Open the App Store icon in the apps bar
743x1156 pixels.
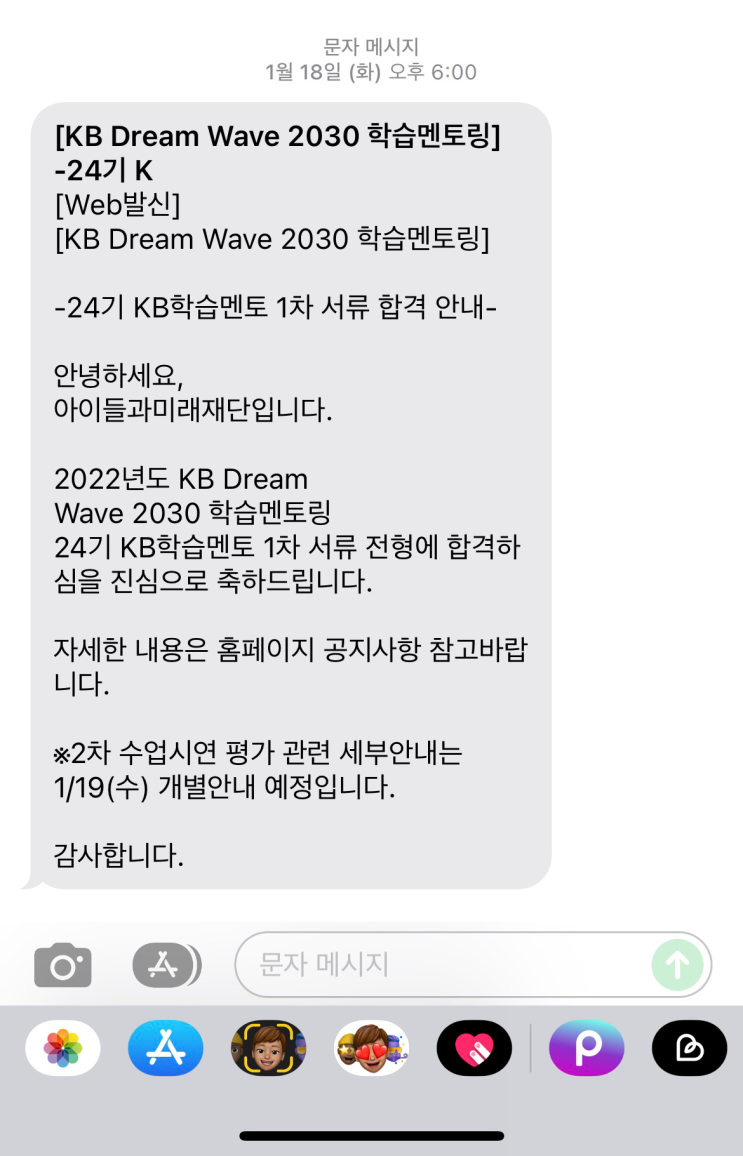point(166,1047)
